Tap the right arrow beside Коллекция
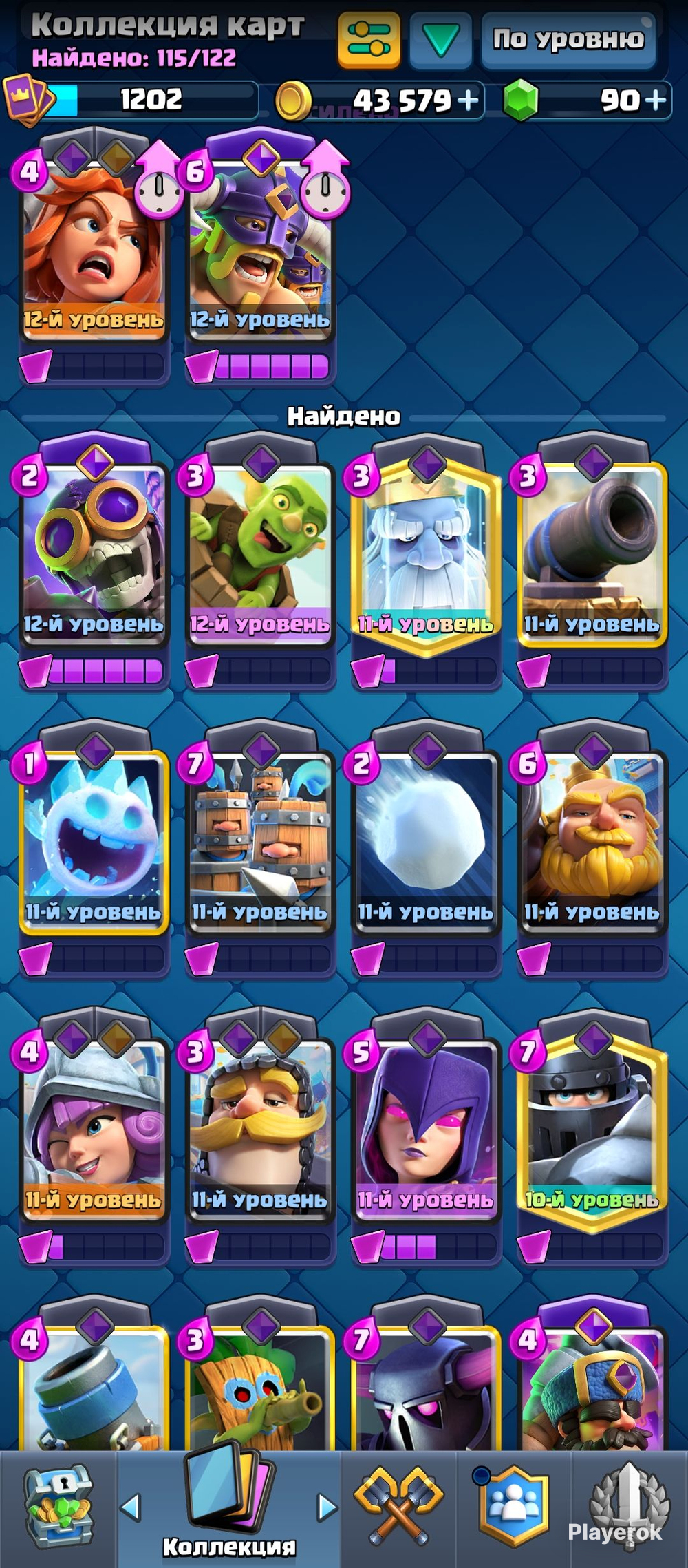Viewport: 688px width, 1568px height. click(327, 1507)
